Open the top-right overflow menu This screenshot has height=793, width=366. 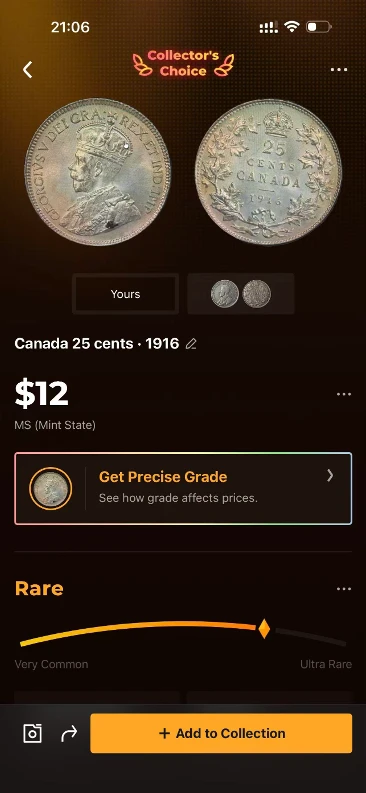point(339,69)
